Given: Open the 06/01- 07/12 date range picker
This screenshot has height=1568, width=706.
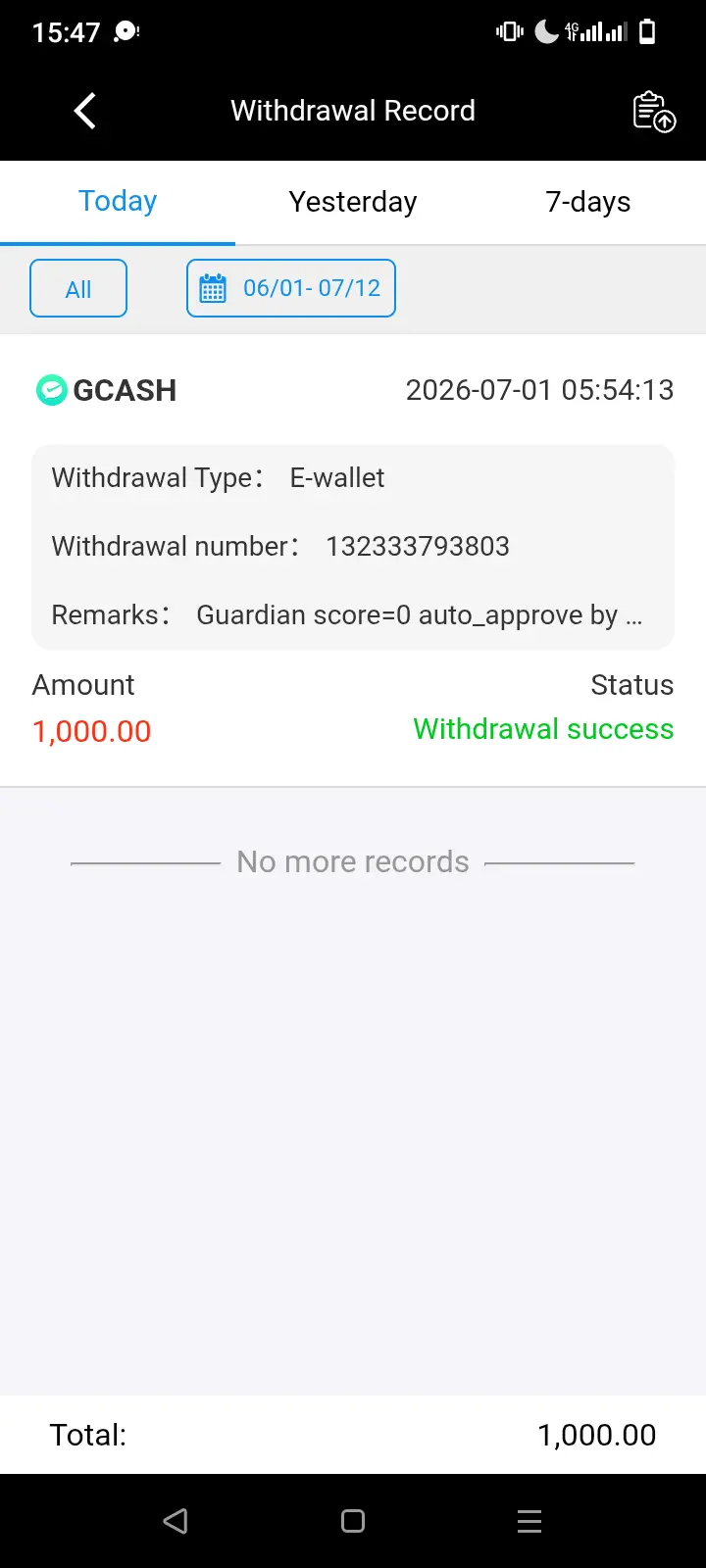Looking at the screenshot, I should tap(291, 288).
